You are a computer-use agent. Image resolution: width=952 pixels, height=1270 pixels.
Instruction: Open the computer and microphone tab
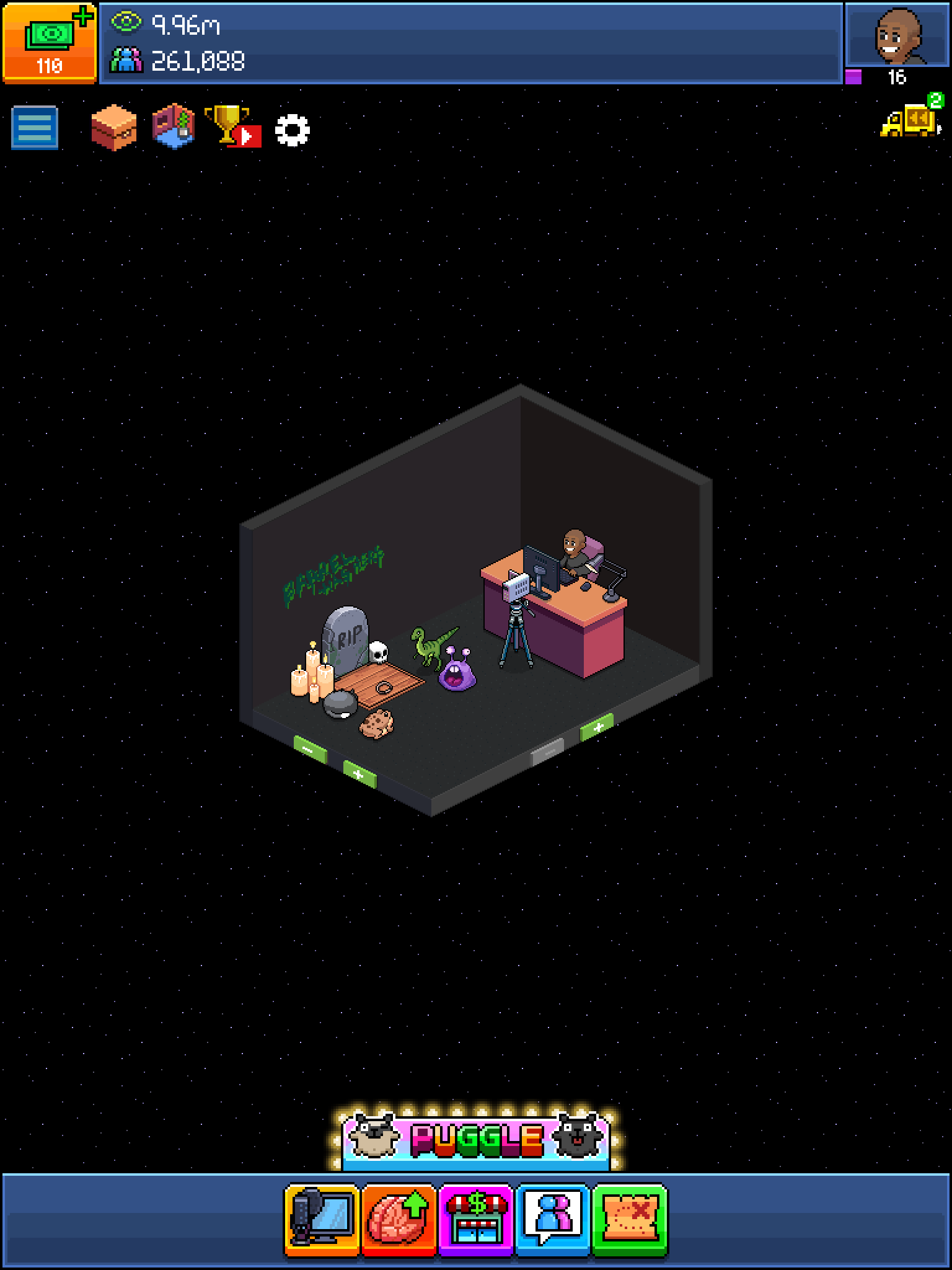click(322, 1220)
